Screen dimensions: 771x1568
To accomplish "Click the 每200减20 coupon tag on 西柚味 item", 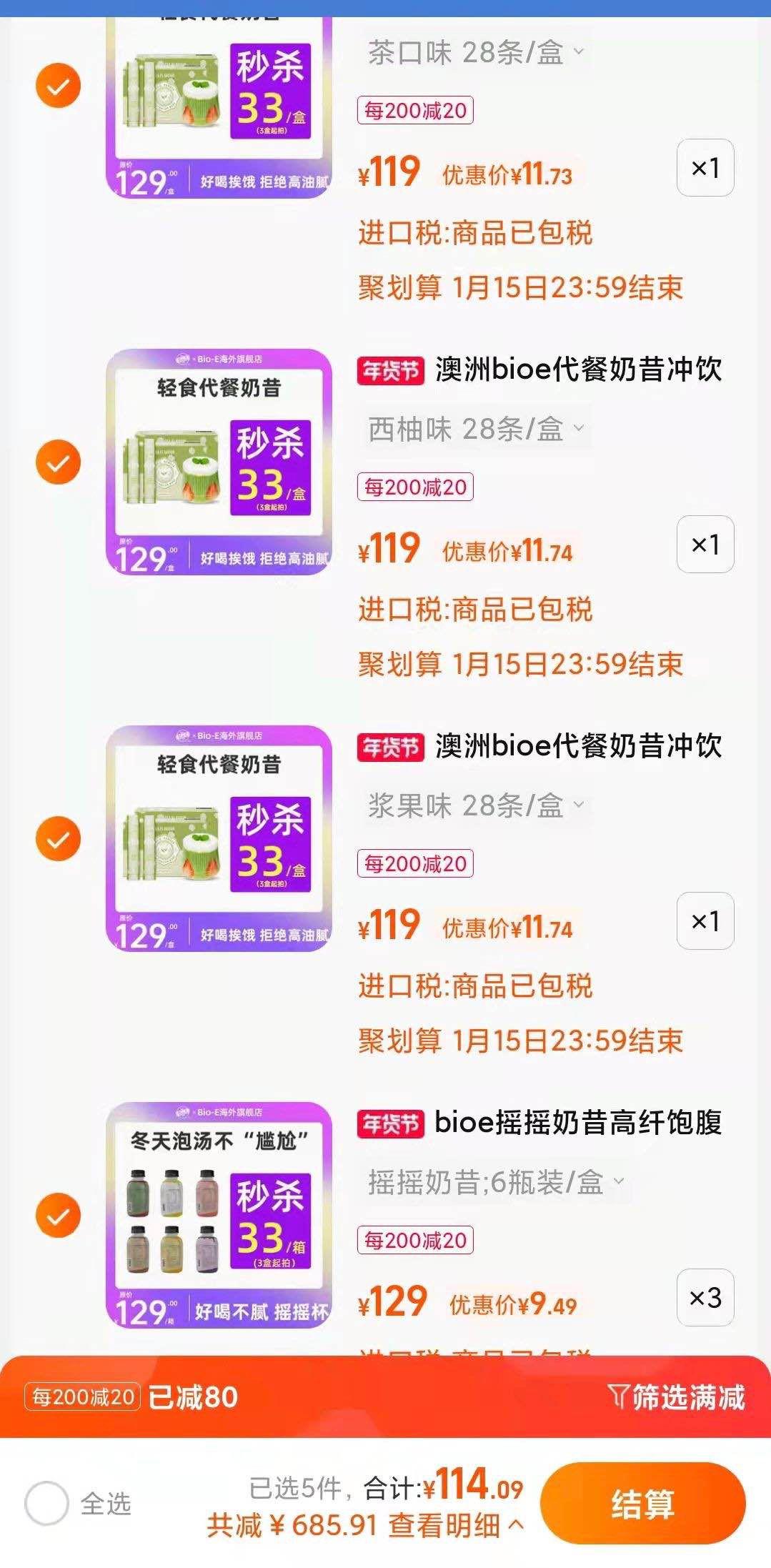I will 413,487.
